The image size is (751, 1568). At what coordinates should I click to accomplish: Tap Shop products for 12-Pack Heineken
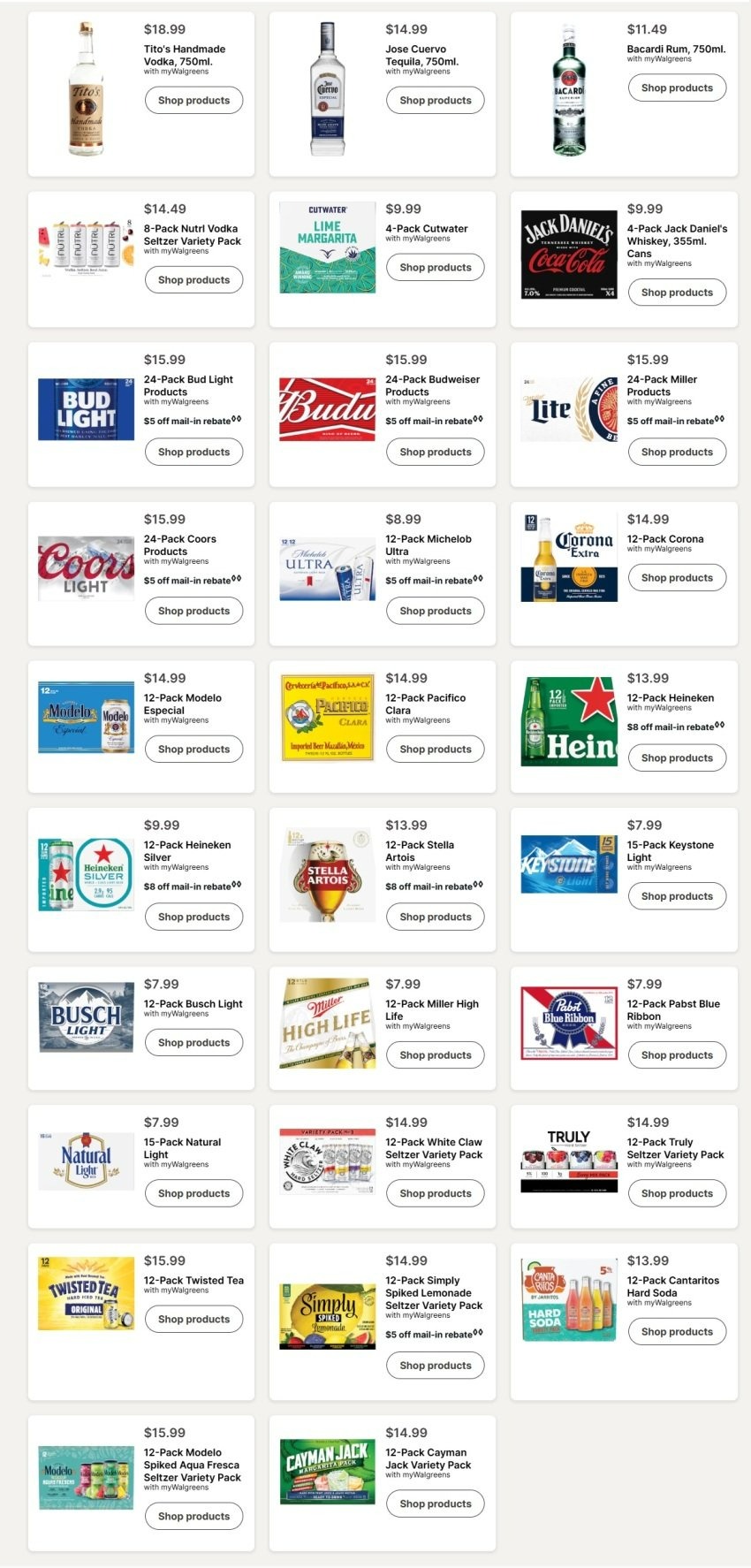(x=677, y=758)
